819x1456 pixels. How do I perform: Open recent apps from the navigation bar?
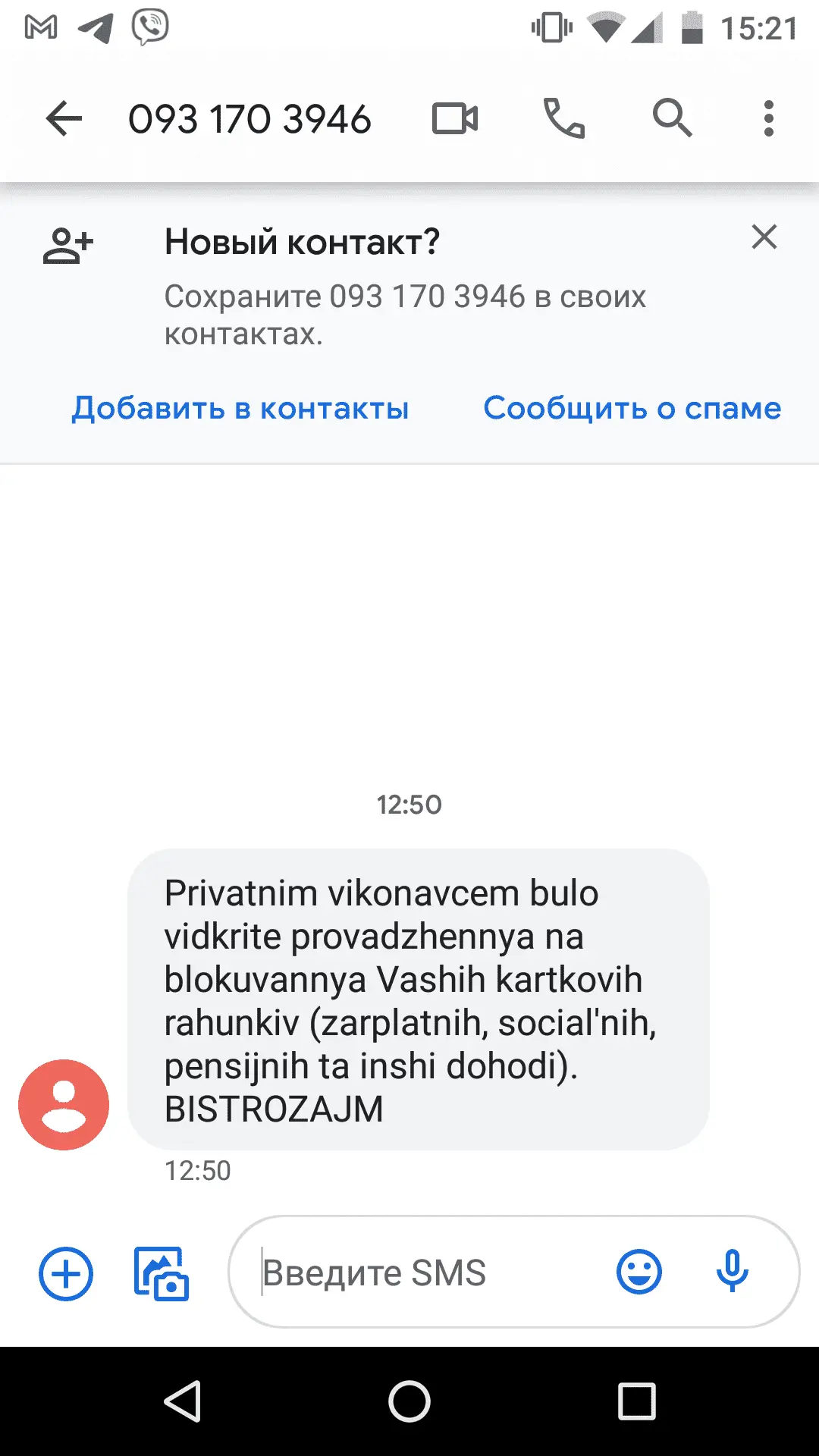[x=636, y=1401]
